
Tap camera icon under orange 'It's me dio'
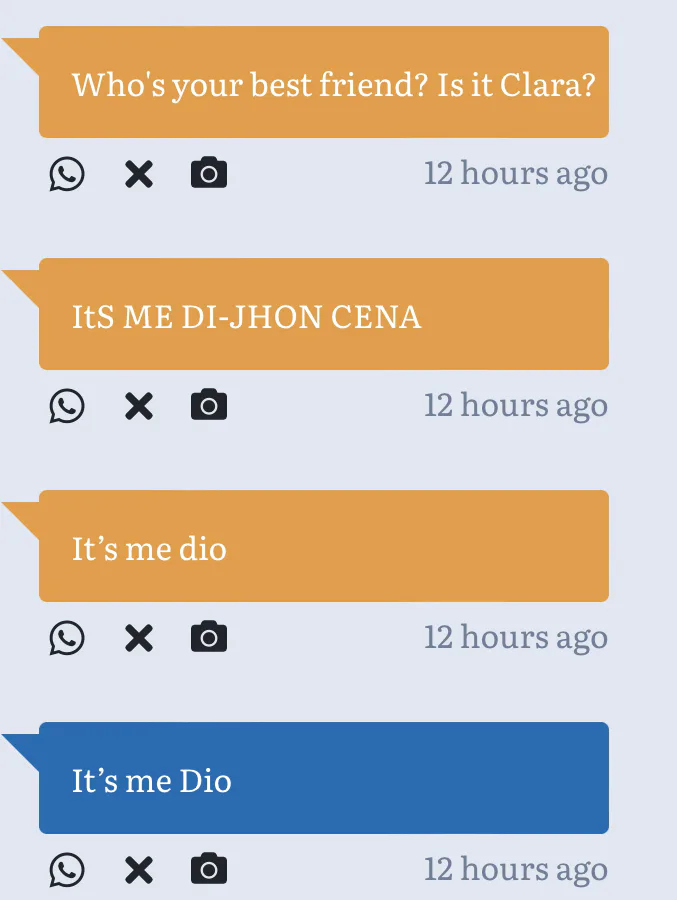coord(209,637)
